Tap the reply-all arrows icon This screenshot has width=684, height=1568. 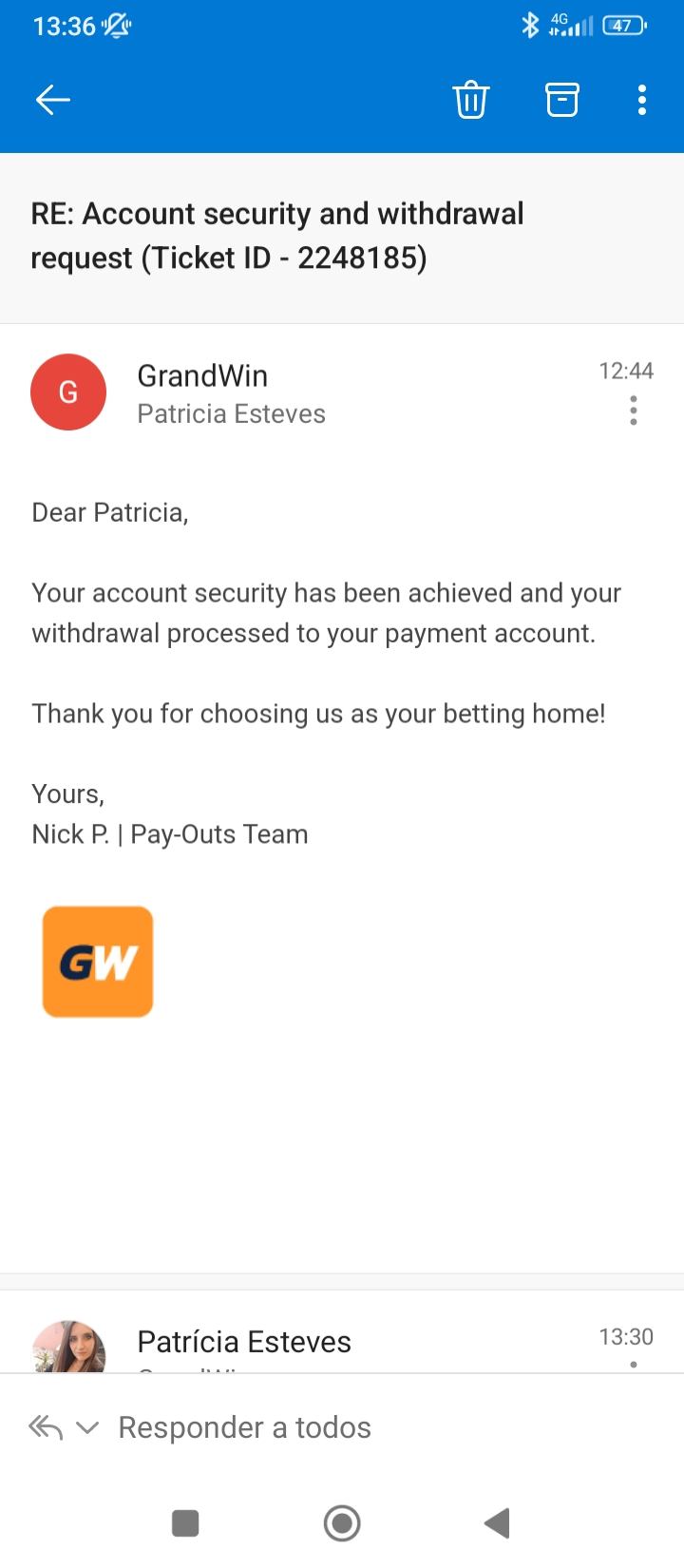click(46, 1427)
